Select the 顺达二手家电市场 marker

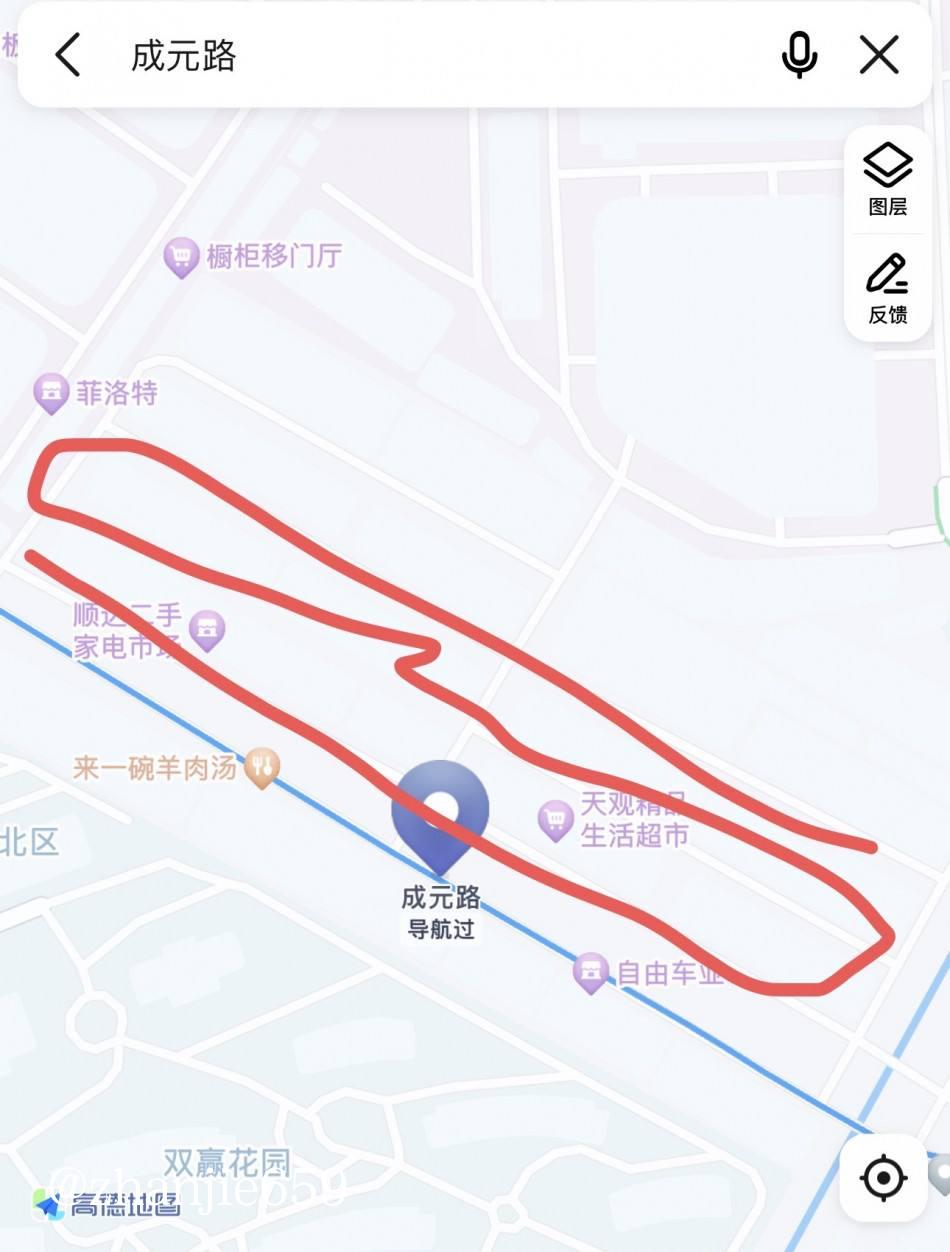(x=207, y=631)
